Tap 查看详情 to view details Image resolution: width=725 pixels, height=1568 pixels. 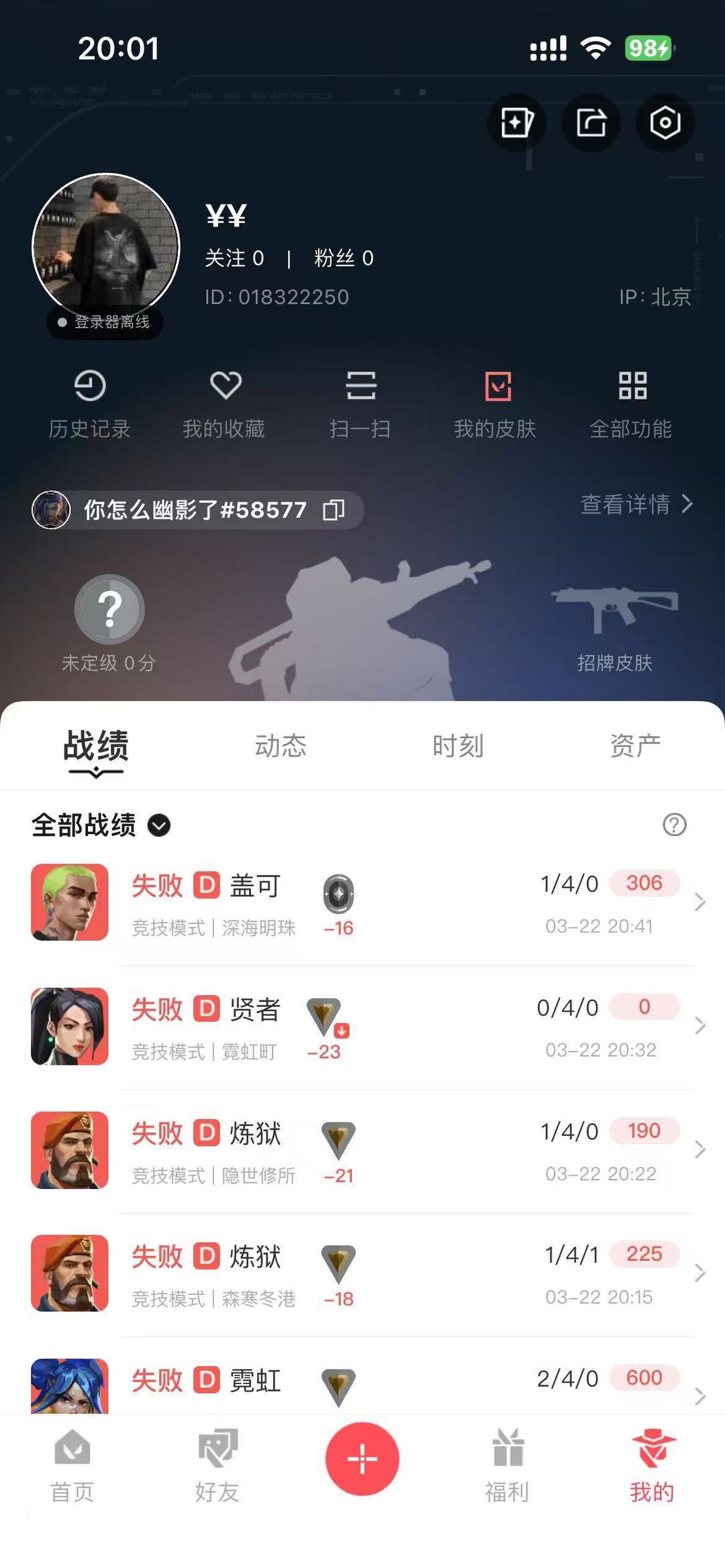[635, 504]
